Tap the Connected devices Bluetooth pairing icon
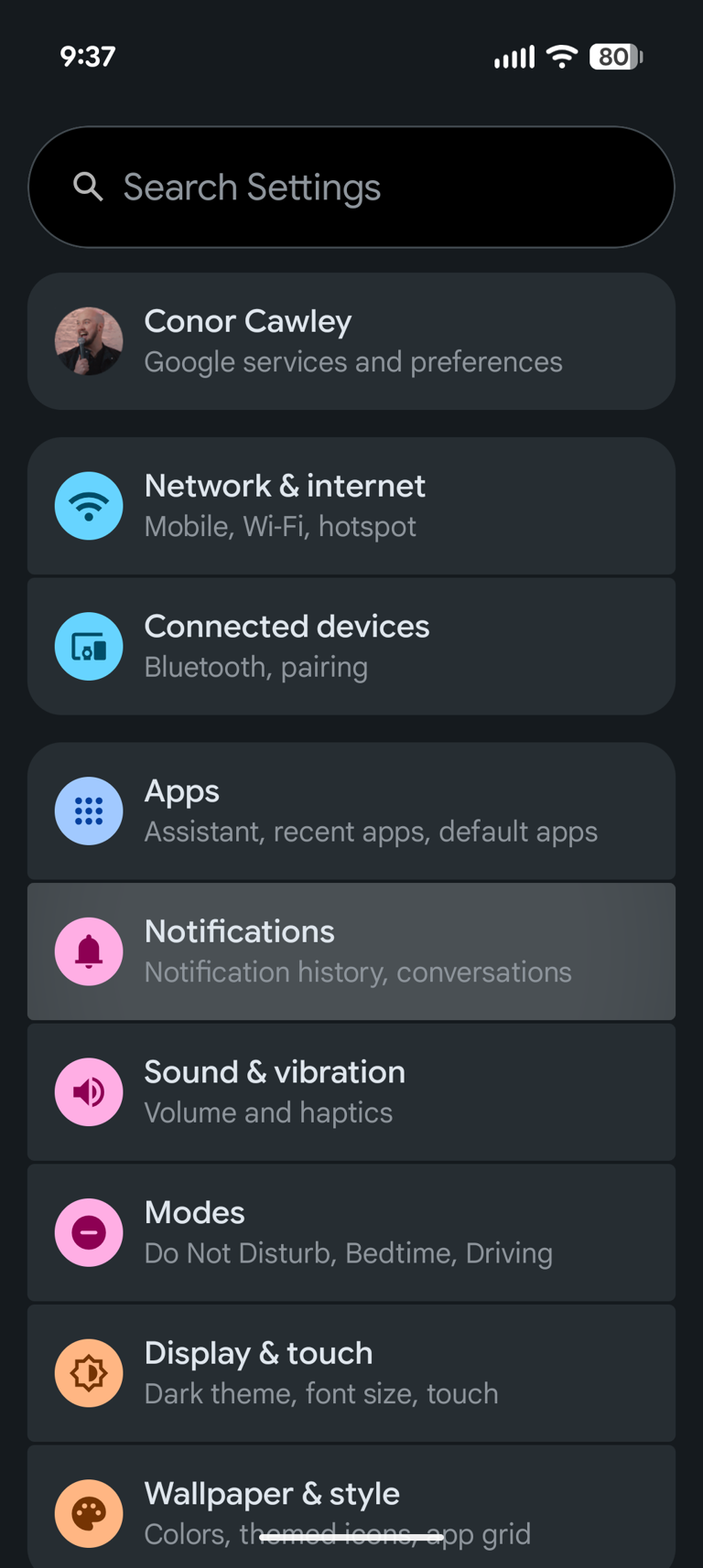 point(89,646)
